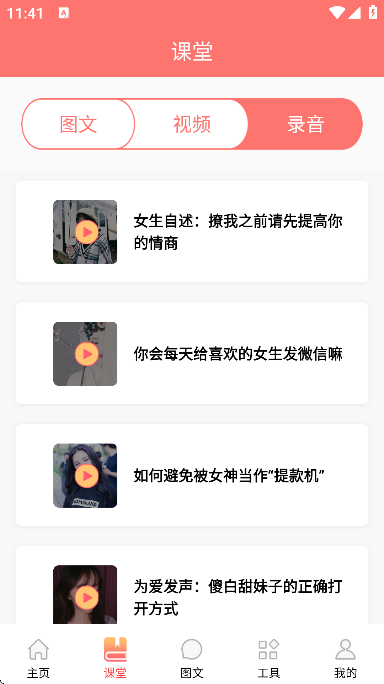Open the recording 如何避免被女神当作"提款机"

(192, 475)
